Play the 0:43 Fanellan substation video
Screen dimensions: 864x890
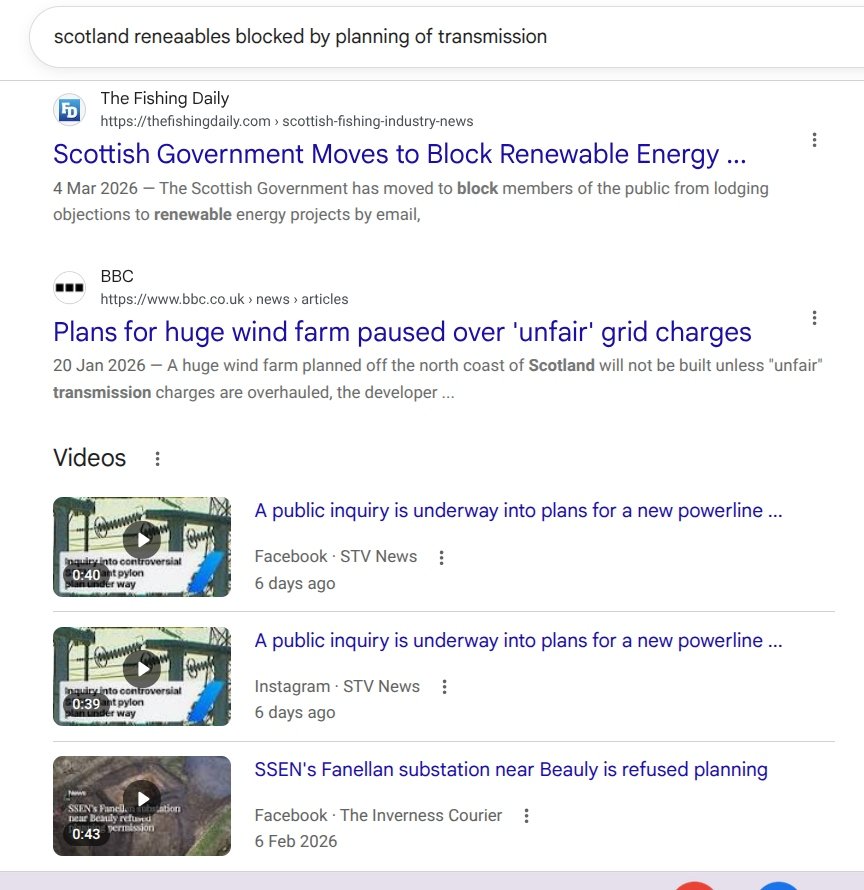(142, 806)
